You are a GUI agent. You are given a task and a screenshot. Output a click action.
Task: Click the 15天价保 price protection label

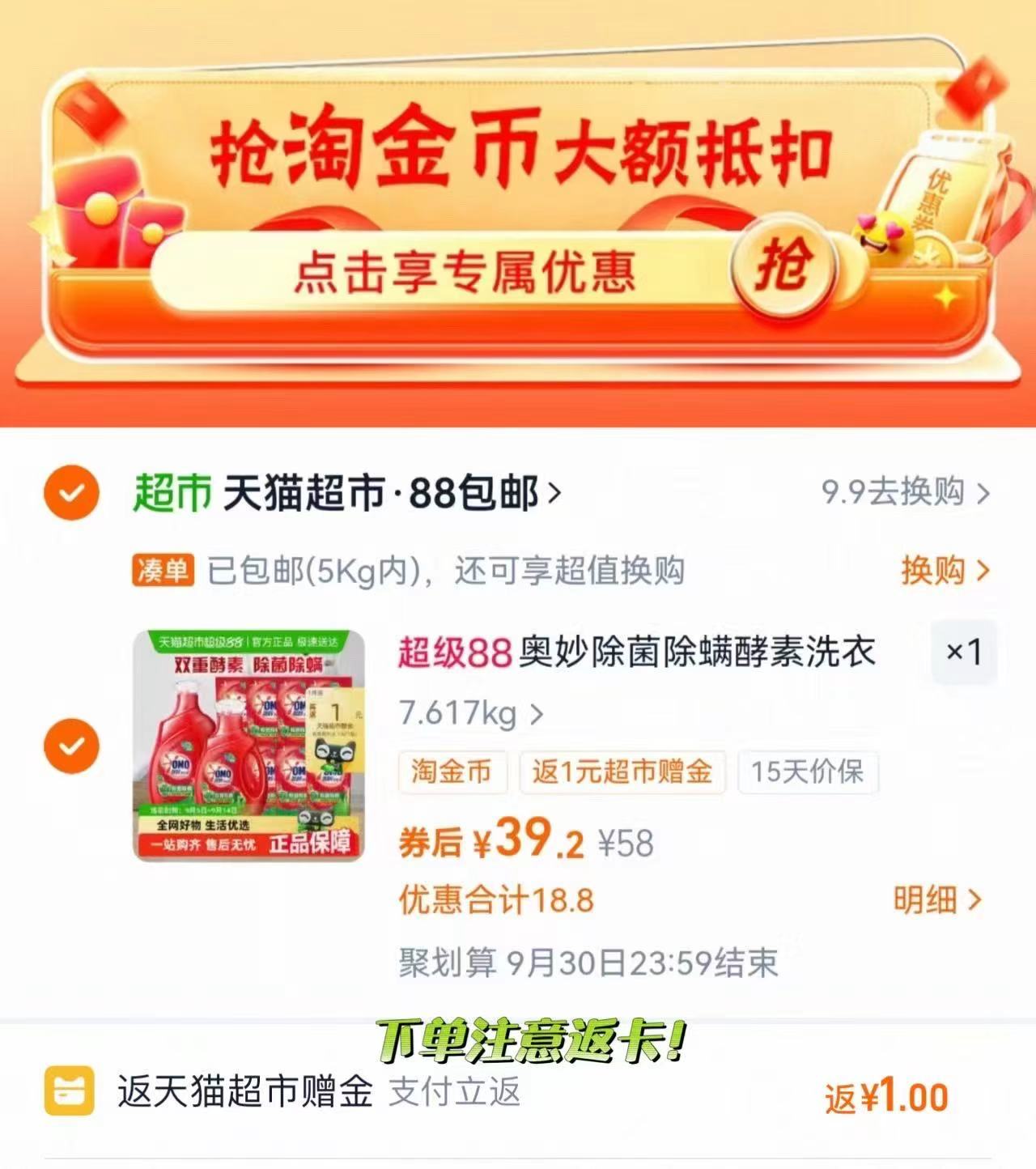(x=806, y=774)
